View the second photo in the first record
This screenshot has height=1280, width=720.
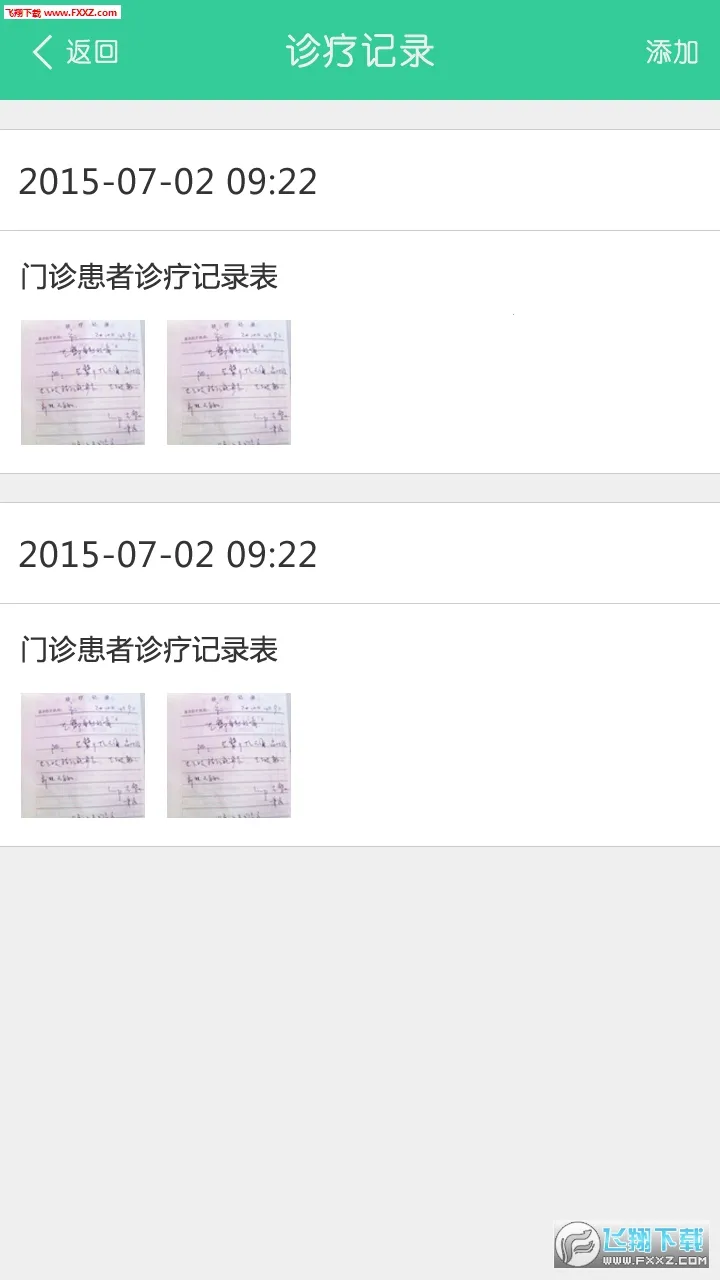(229, 382)
